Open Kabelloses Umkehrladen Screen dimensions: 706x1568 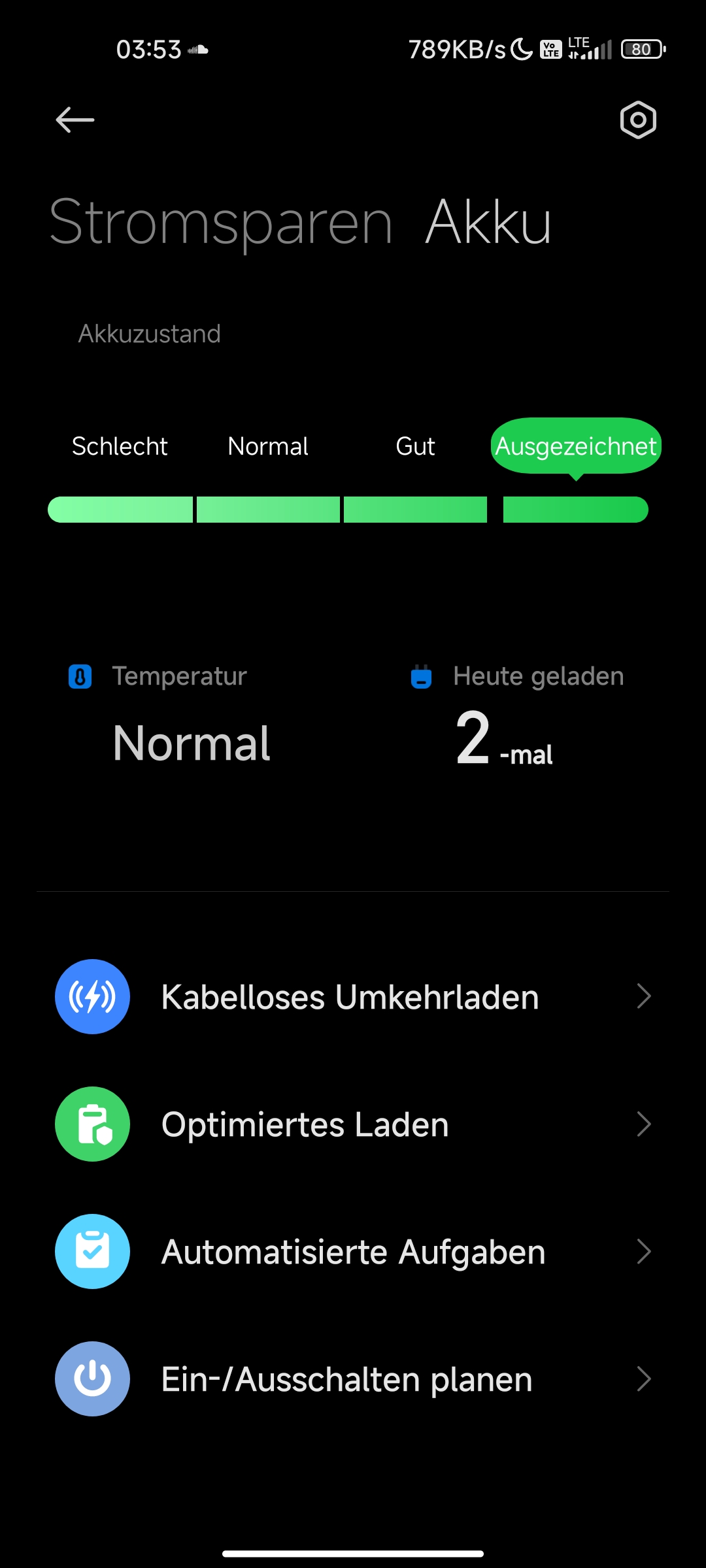353,997
